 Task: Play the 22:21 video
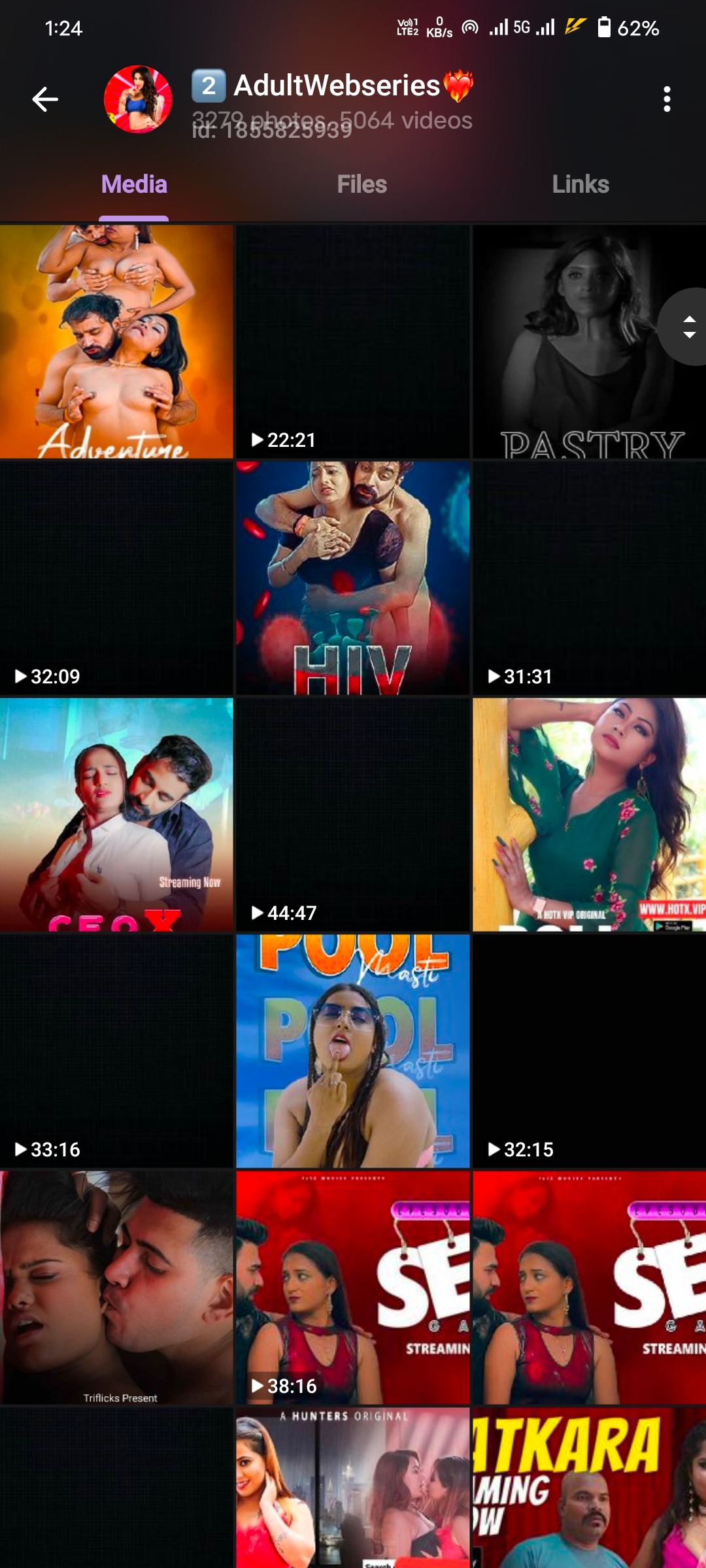coord(352,342)
